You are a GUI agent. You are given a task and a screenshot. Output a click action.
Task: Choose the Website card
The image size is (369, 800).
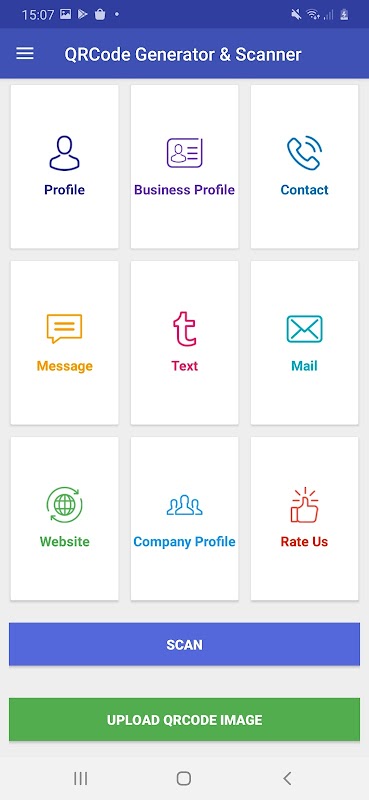pos(64,518)
